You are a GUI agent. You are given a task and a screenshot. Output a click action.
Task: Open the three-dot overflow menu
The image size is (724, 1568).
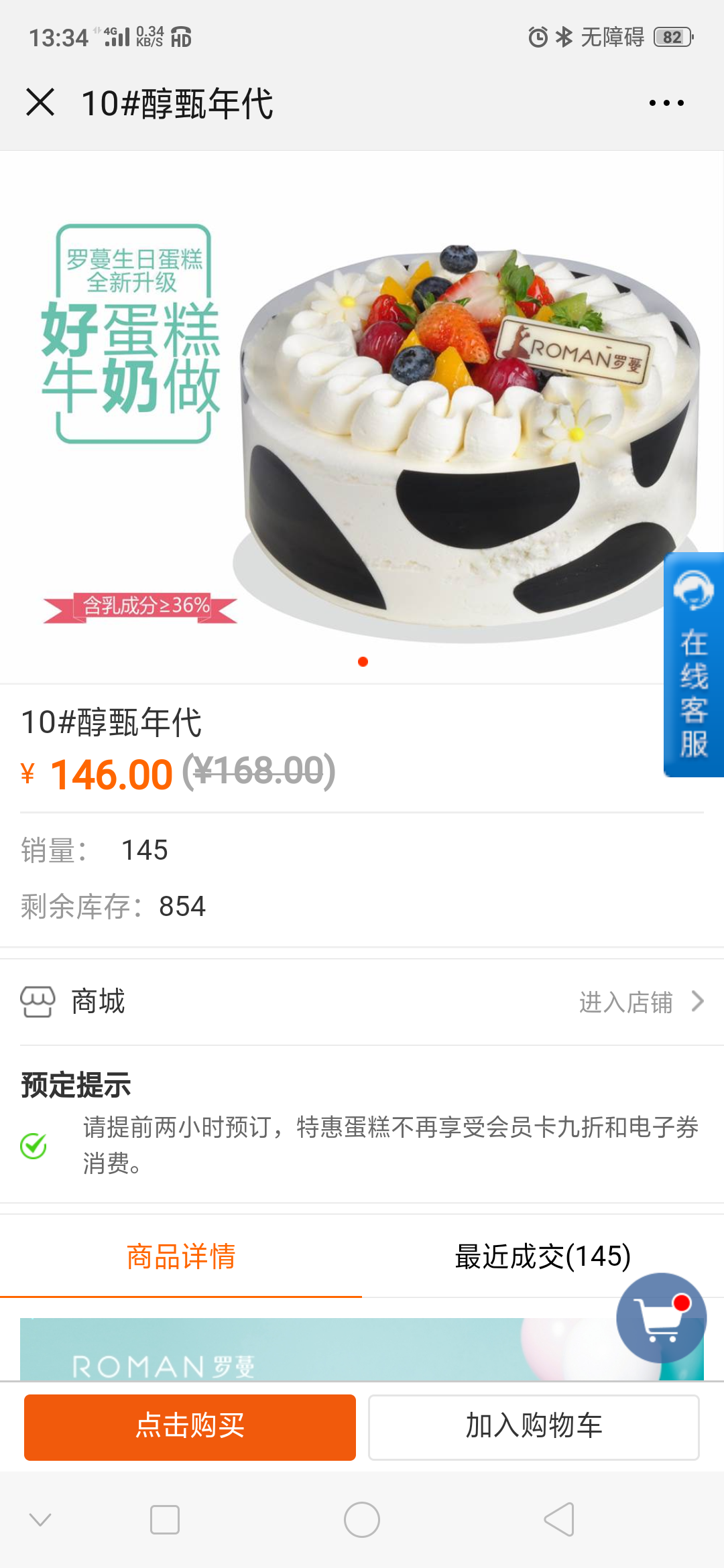[x=666, y=103]
